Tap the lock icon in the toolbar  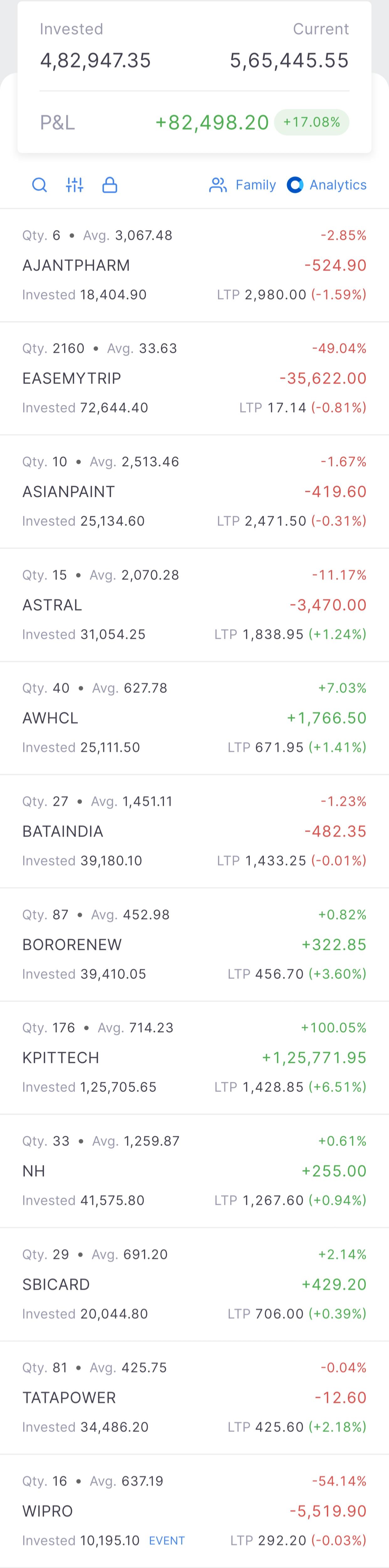(x=110, y=185)
